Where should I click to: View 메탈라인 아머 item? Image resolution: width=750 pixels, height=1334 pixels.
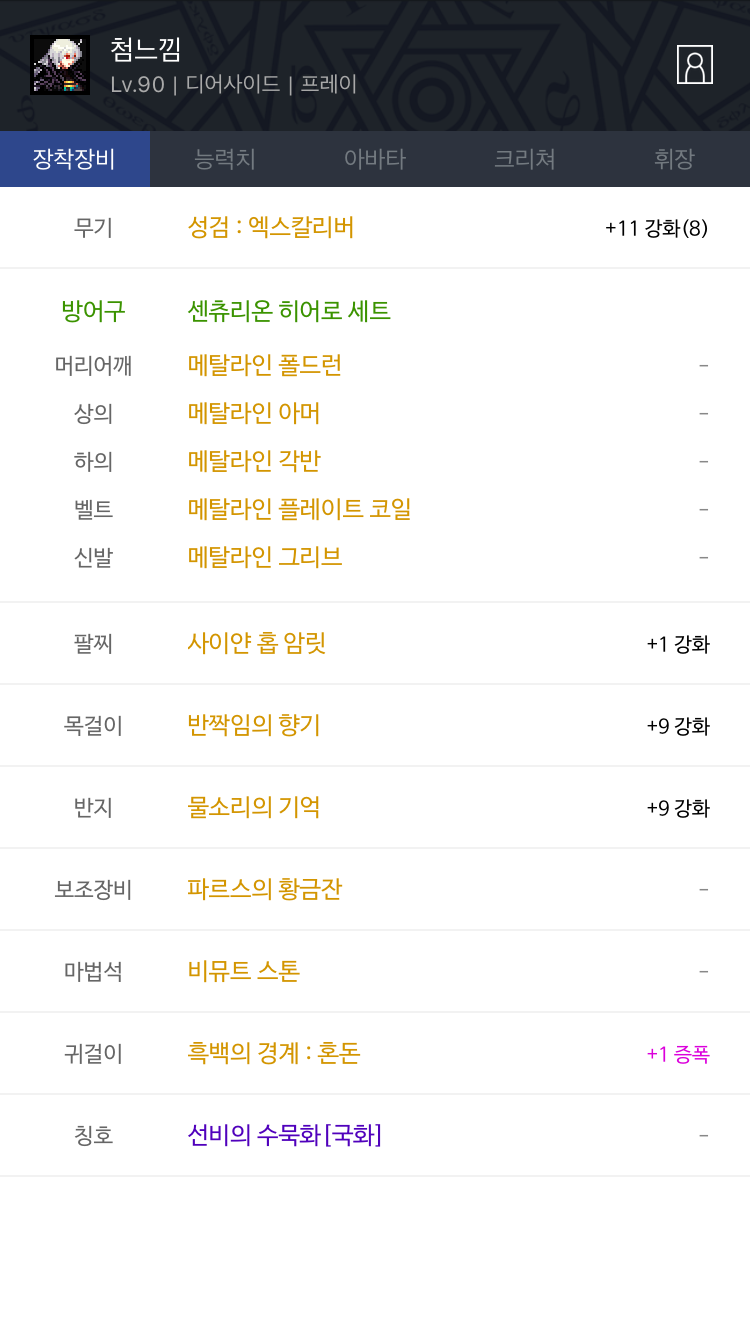[x=254, y=413]
